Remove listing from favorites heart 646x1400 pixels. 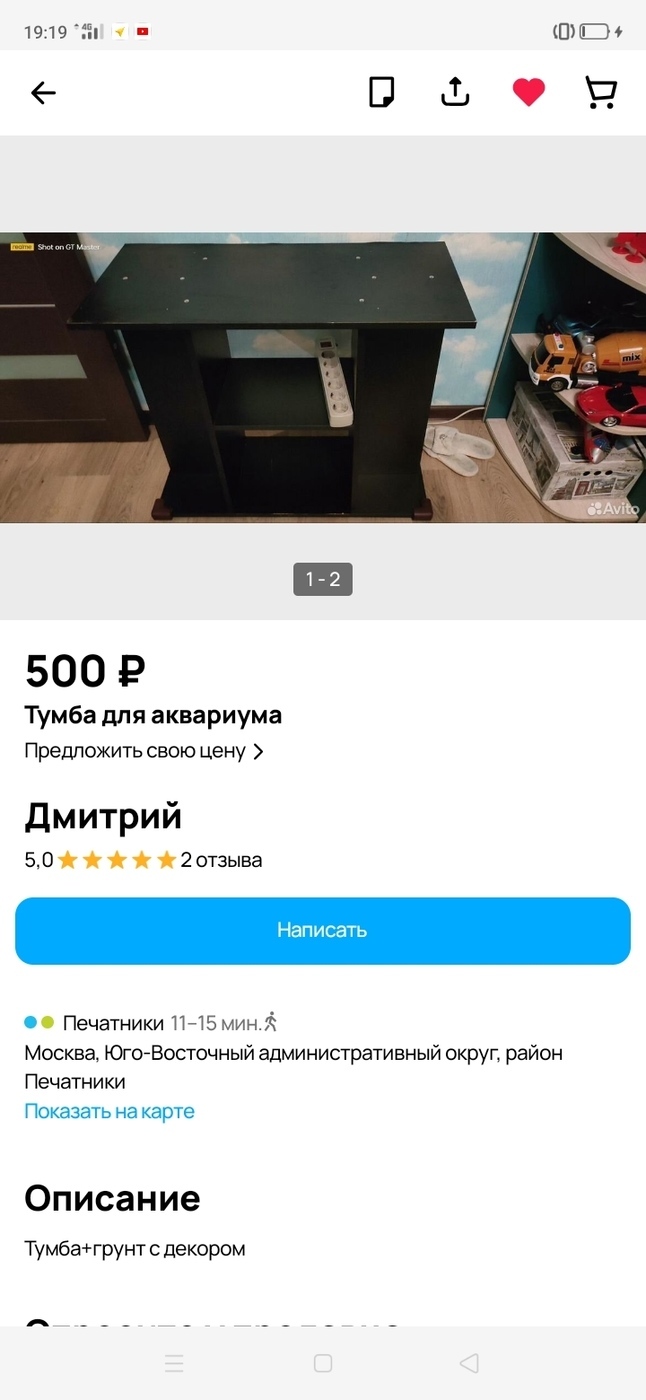(x=529, y=93)
